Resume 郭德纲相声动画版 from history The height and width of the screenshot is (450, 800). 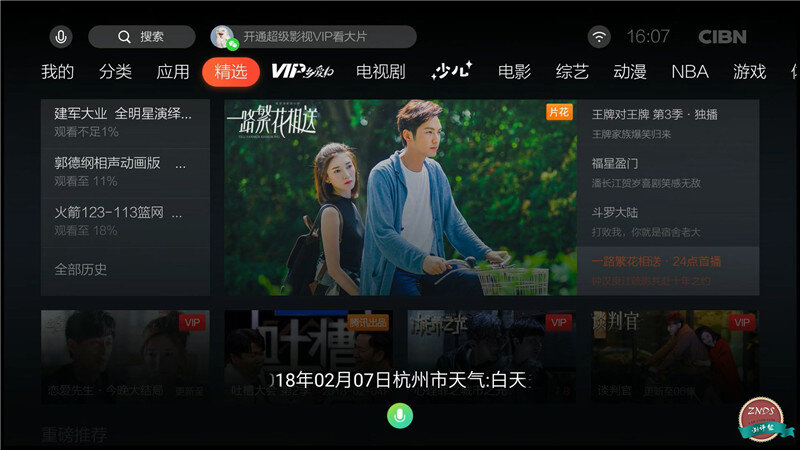pyautogui.click(x=125, y=171)
